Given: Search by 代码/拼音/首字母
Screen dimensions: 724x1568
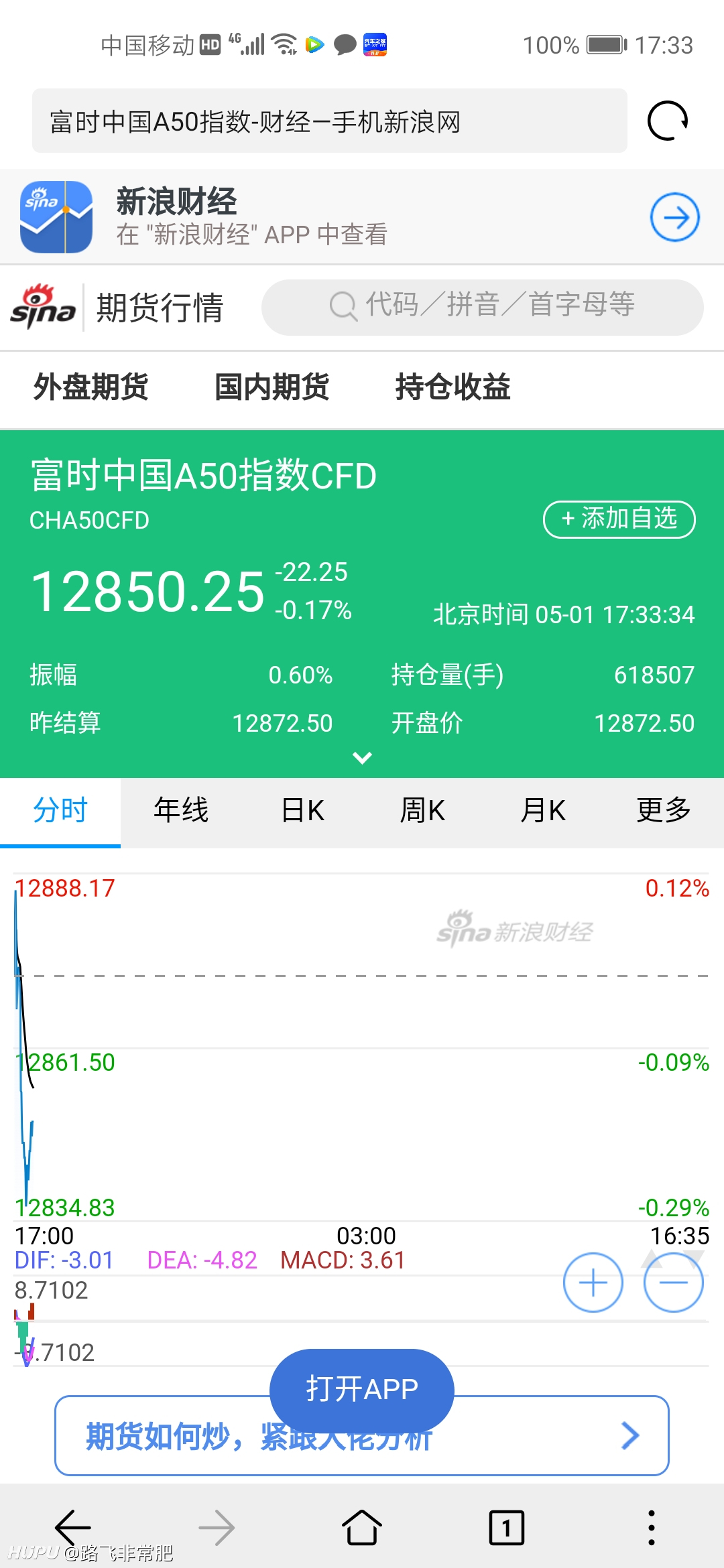Looking at the screenshot, I should [x=482, y=307].
